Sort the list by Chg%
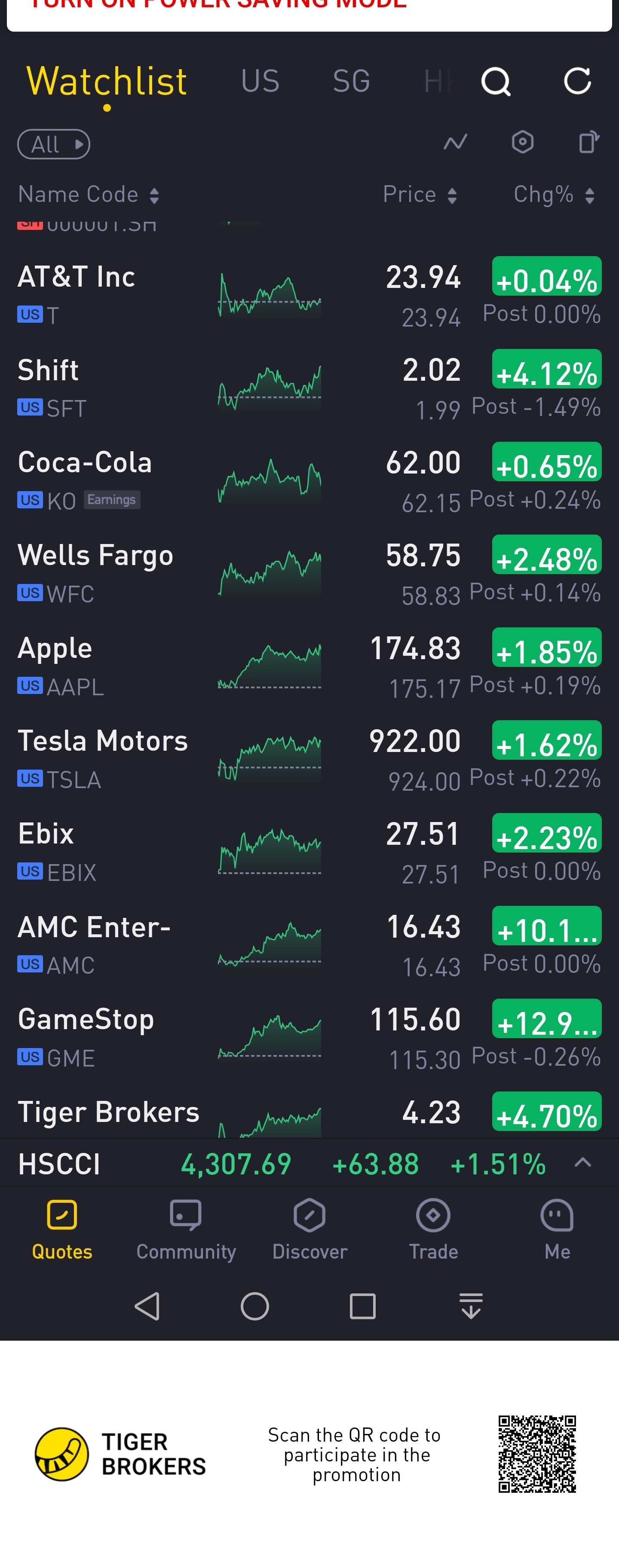619x1568 pixels. 553,195
